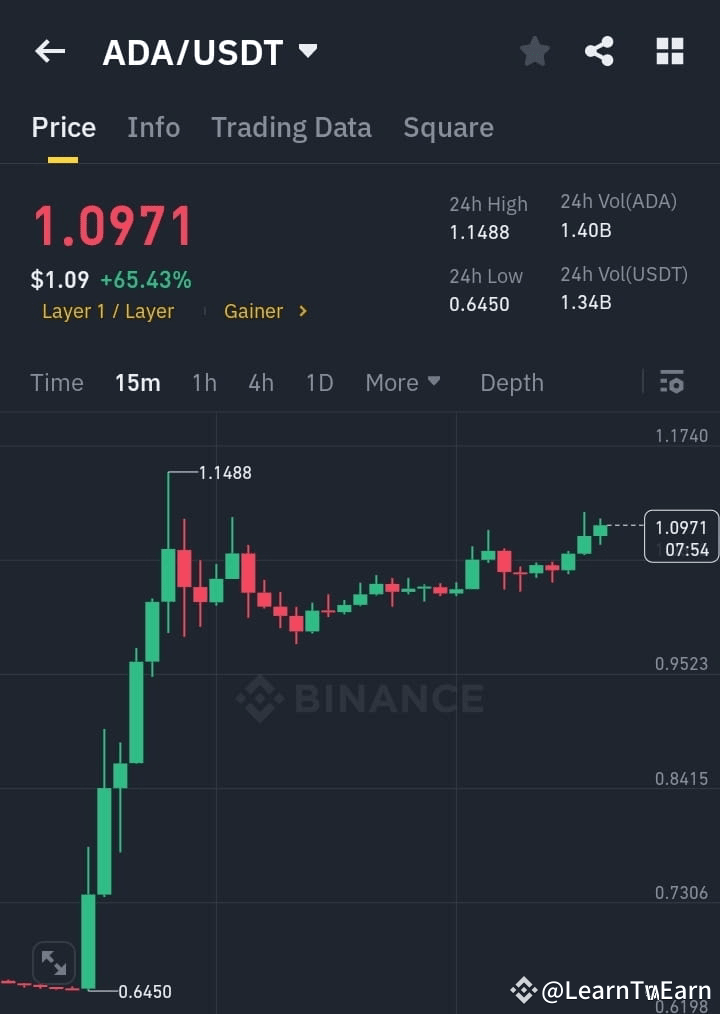
Task: Open the Square tab
Action: pyautogui.click(x=448, y=127)
